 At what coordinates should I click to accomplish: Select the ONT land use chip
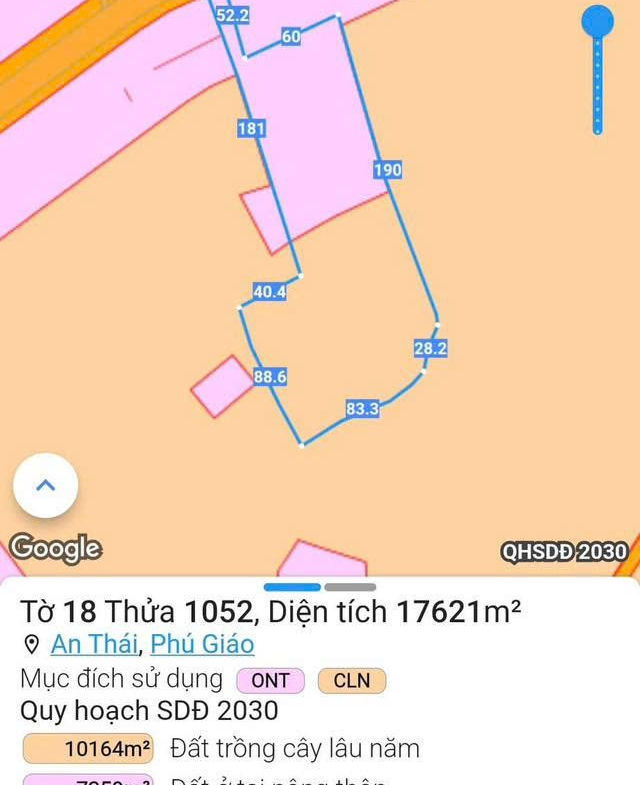(x=270, y=681)
